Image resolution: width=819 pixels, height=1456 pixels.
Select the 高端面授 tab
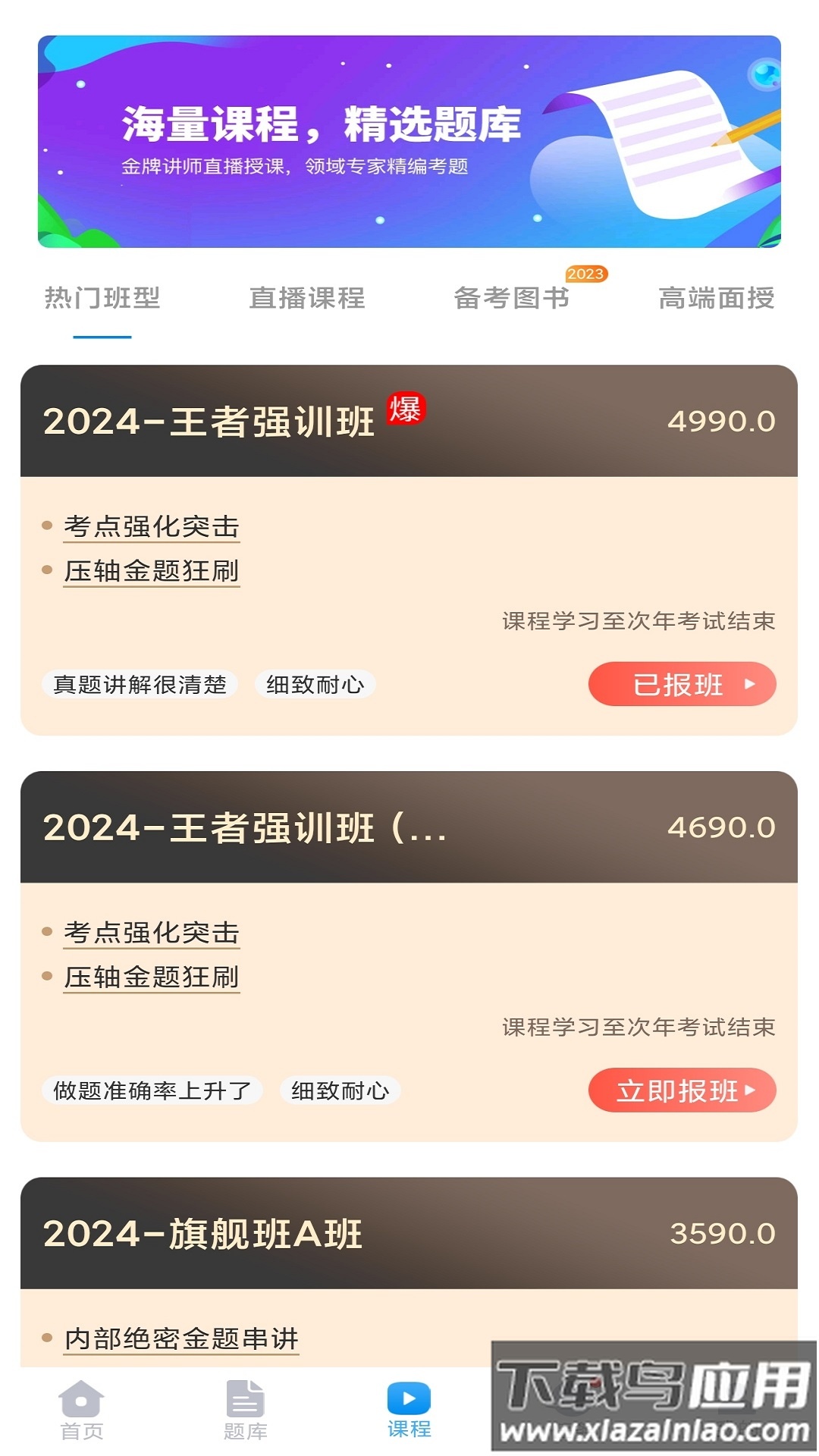[x=718, y=300]
